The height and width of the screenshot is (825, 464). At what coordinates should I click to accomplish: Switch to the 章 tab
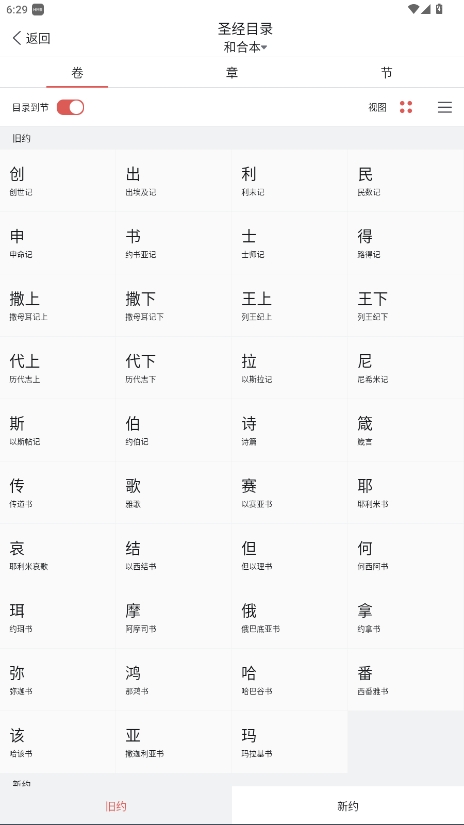point(232,73)
